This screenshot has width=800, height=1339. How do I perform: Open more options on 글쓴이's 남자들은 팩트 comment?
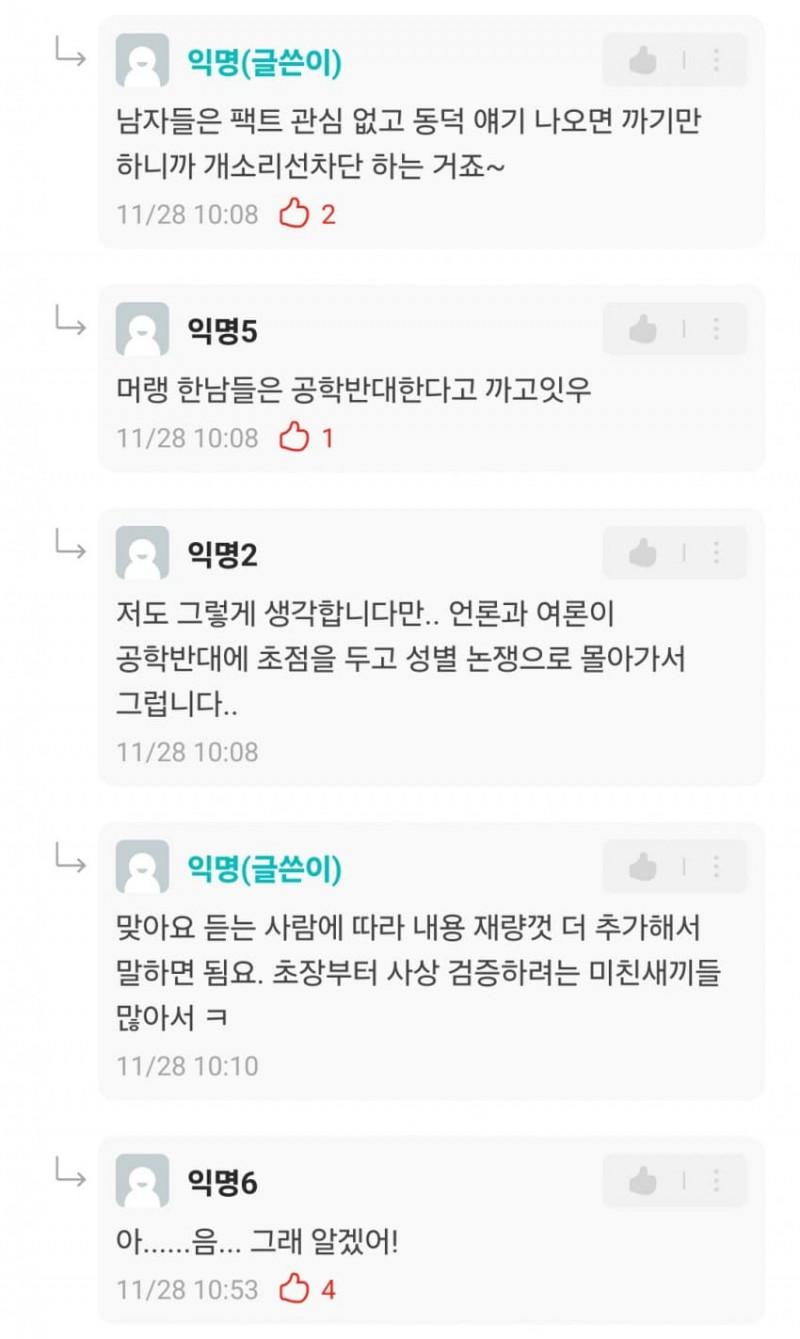point(716,60)
